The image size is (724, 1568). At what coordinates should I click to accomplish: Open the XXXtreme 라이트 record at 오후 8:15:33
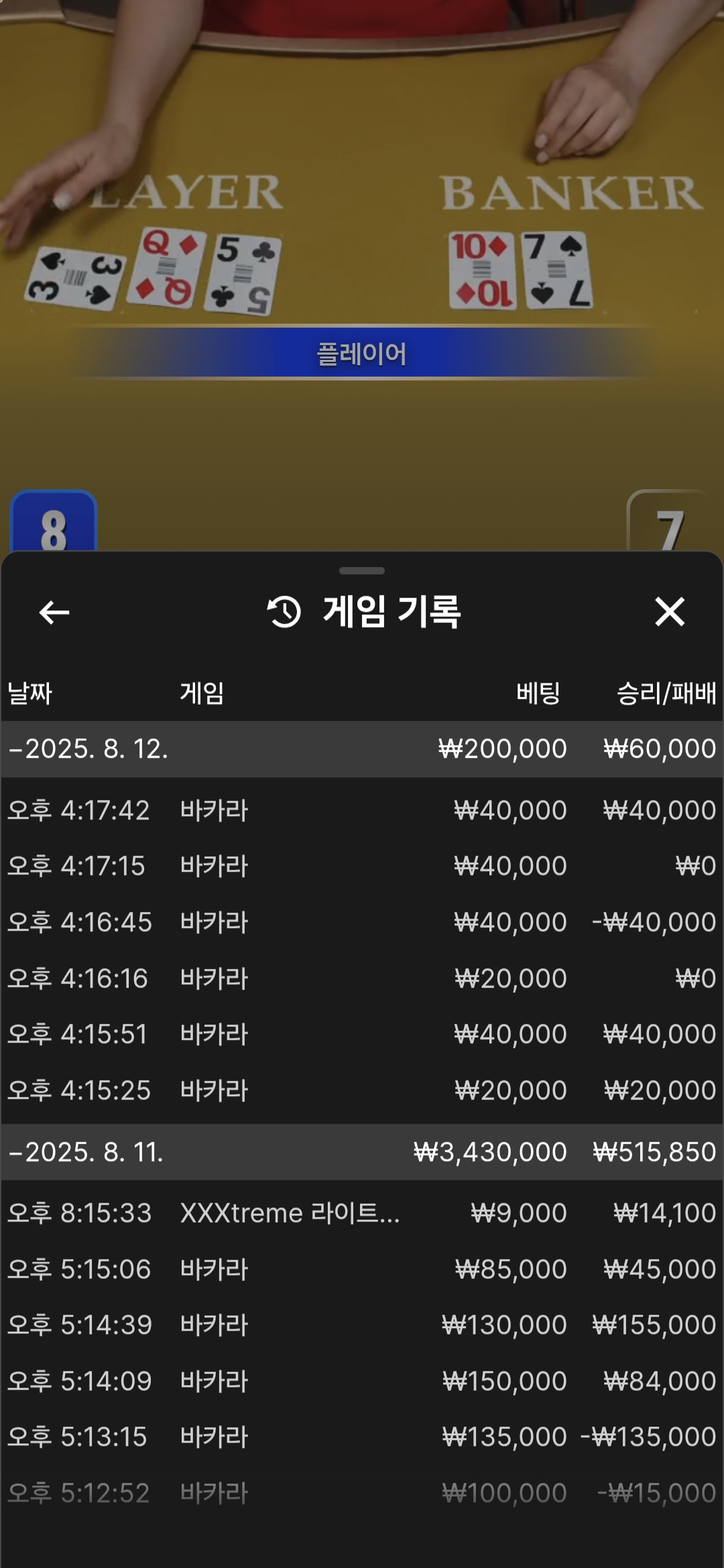362,1213
